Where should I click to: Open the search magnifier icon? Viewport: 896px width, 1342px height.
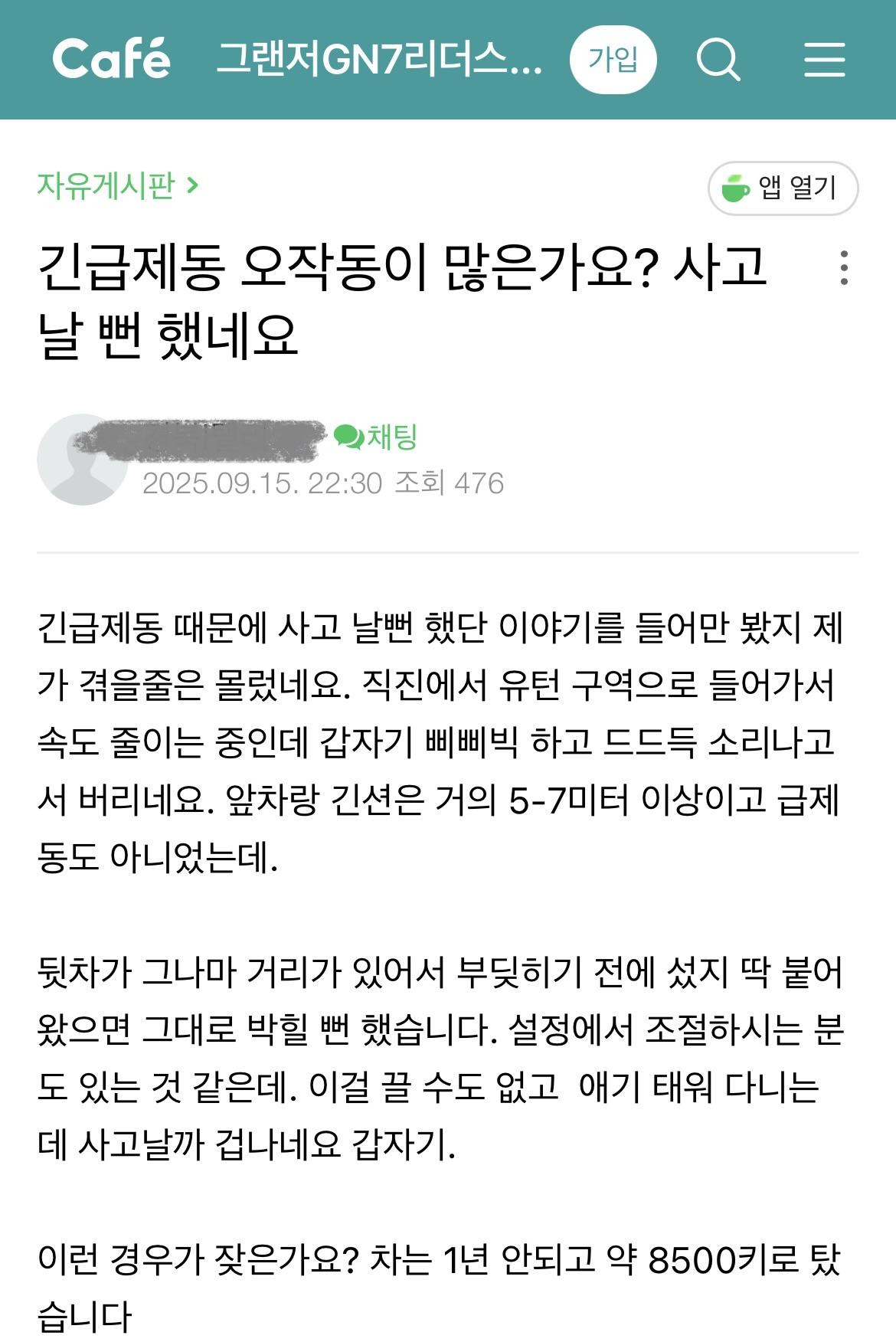[x=718, y=59]
